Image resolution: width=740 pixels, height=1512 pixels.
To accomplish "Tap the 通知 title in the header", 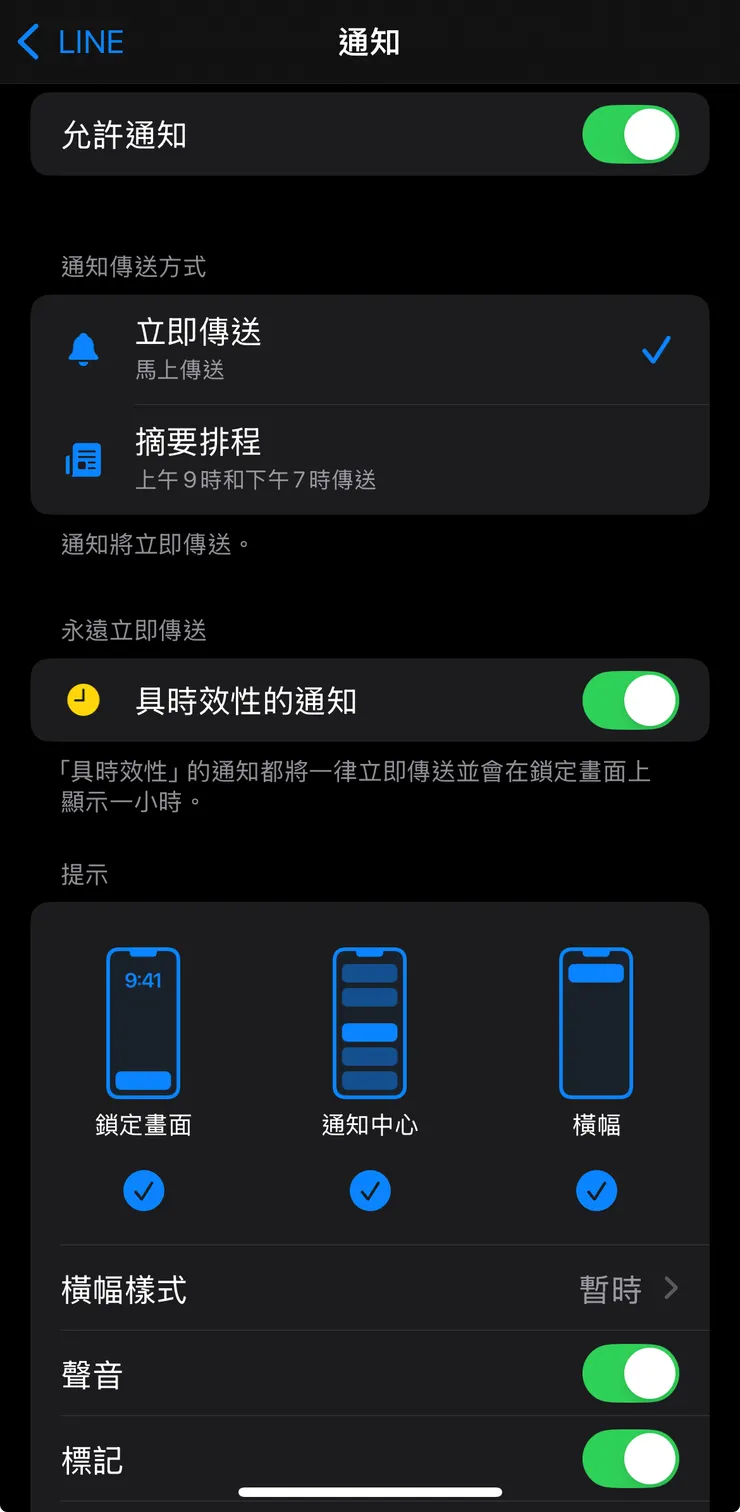I will point(370,42).
